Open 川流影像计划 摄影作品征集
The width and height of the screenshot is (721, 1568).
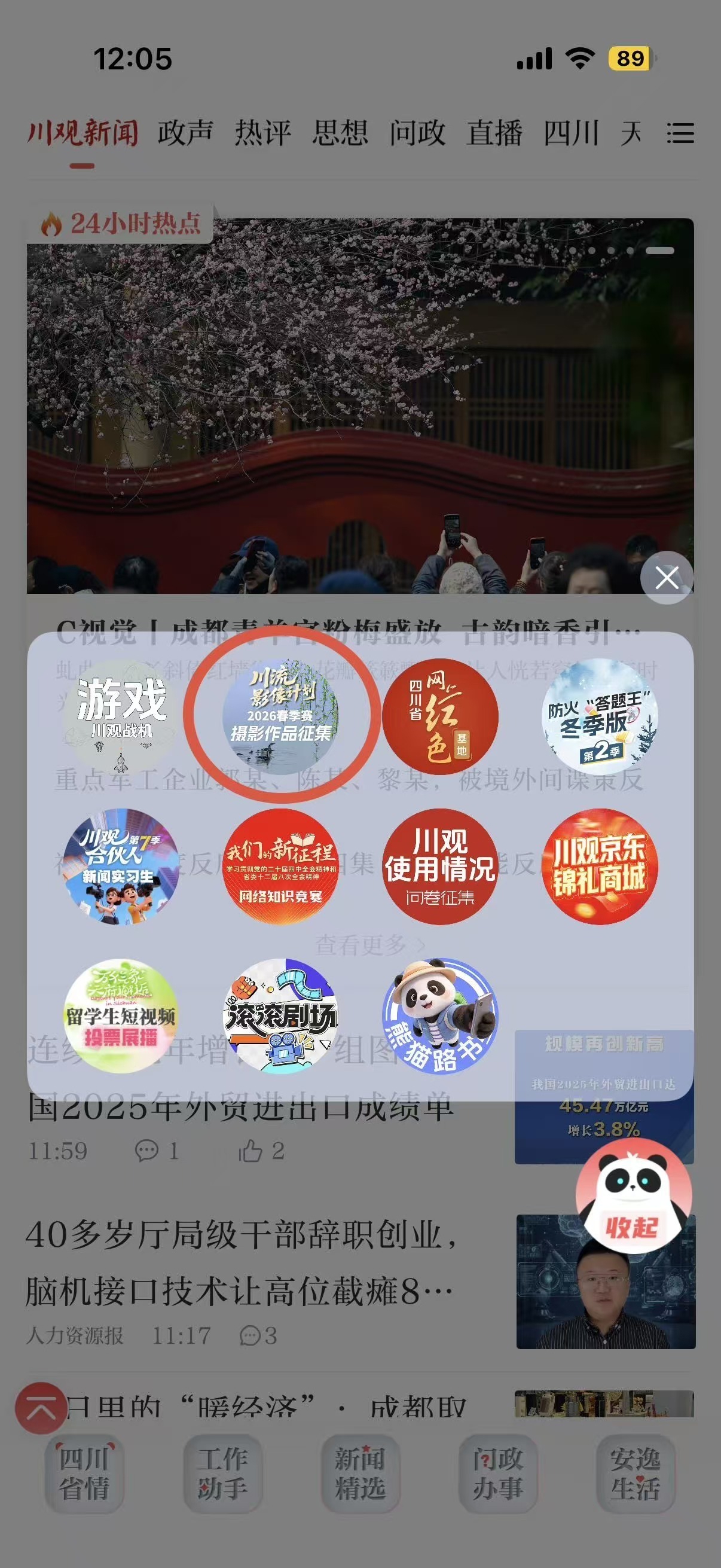(280, 716)
